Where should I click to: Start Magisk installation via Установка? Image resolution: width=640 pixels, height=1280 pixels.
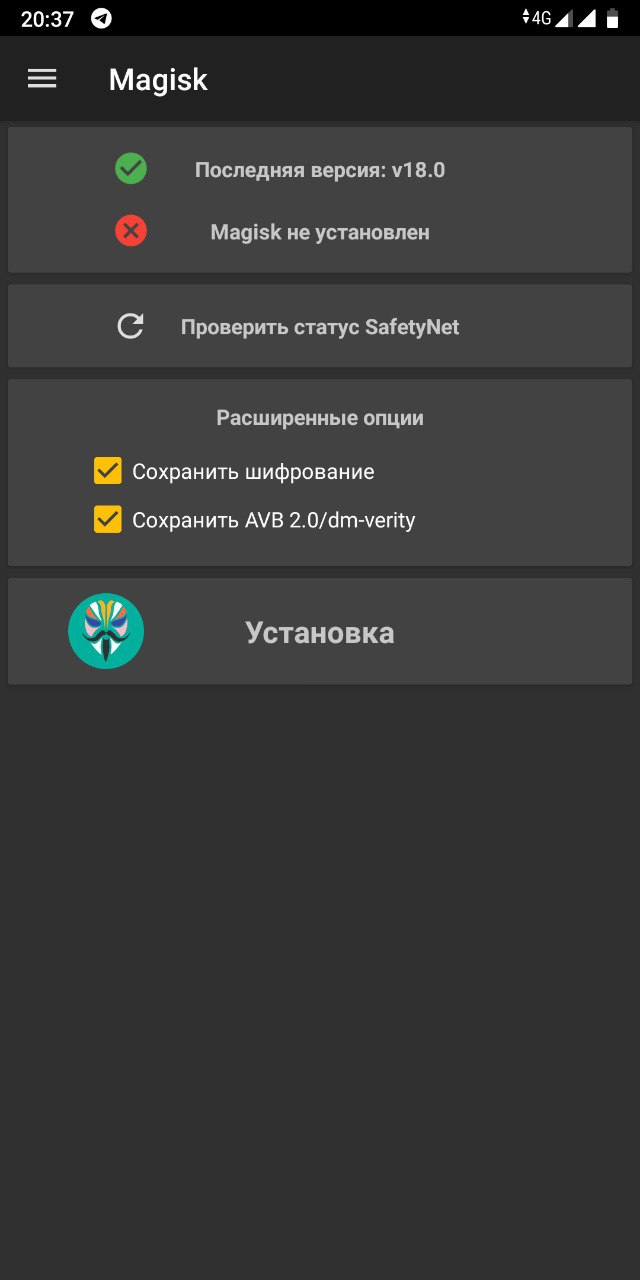320,631
